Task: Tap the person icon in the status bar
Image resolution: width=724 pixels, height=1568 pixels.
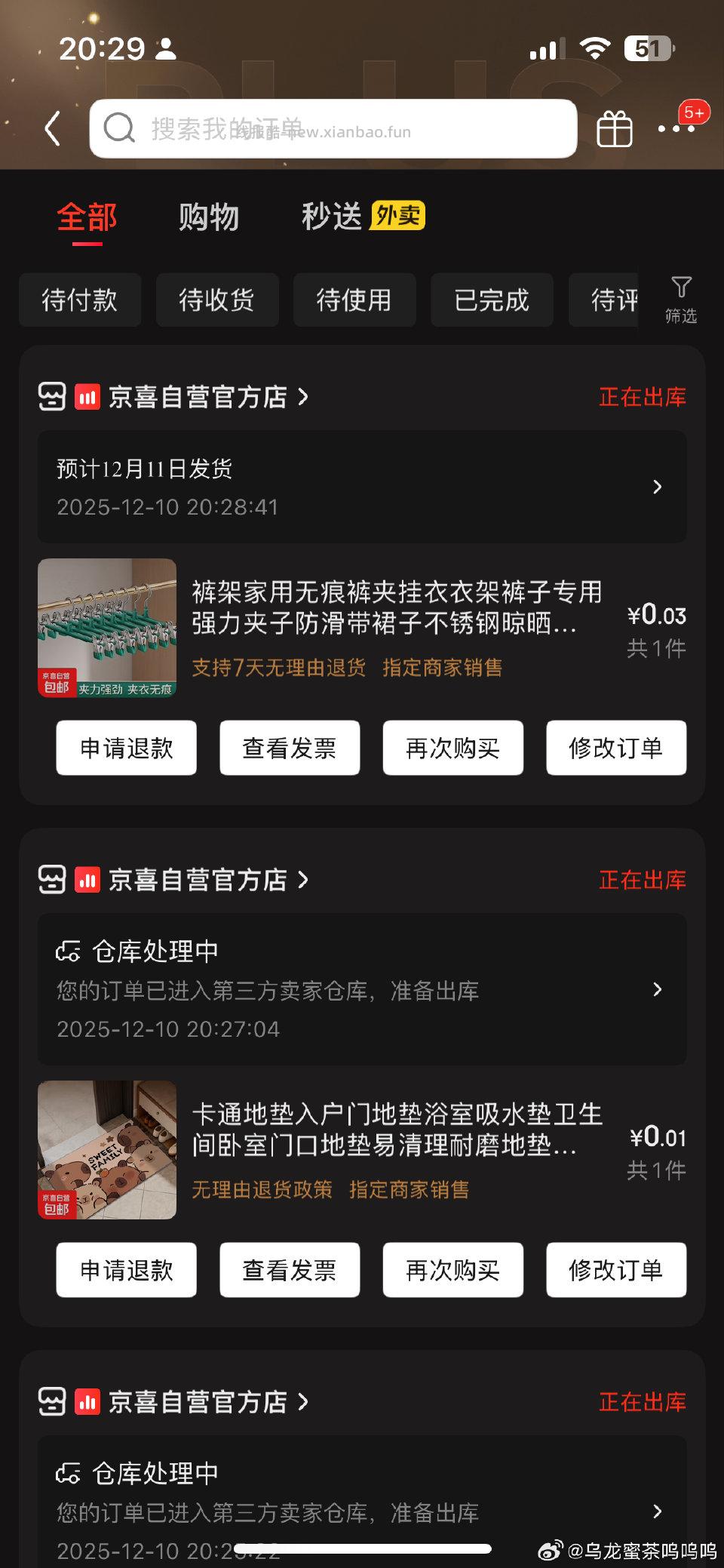Action: [165, 49]
